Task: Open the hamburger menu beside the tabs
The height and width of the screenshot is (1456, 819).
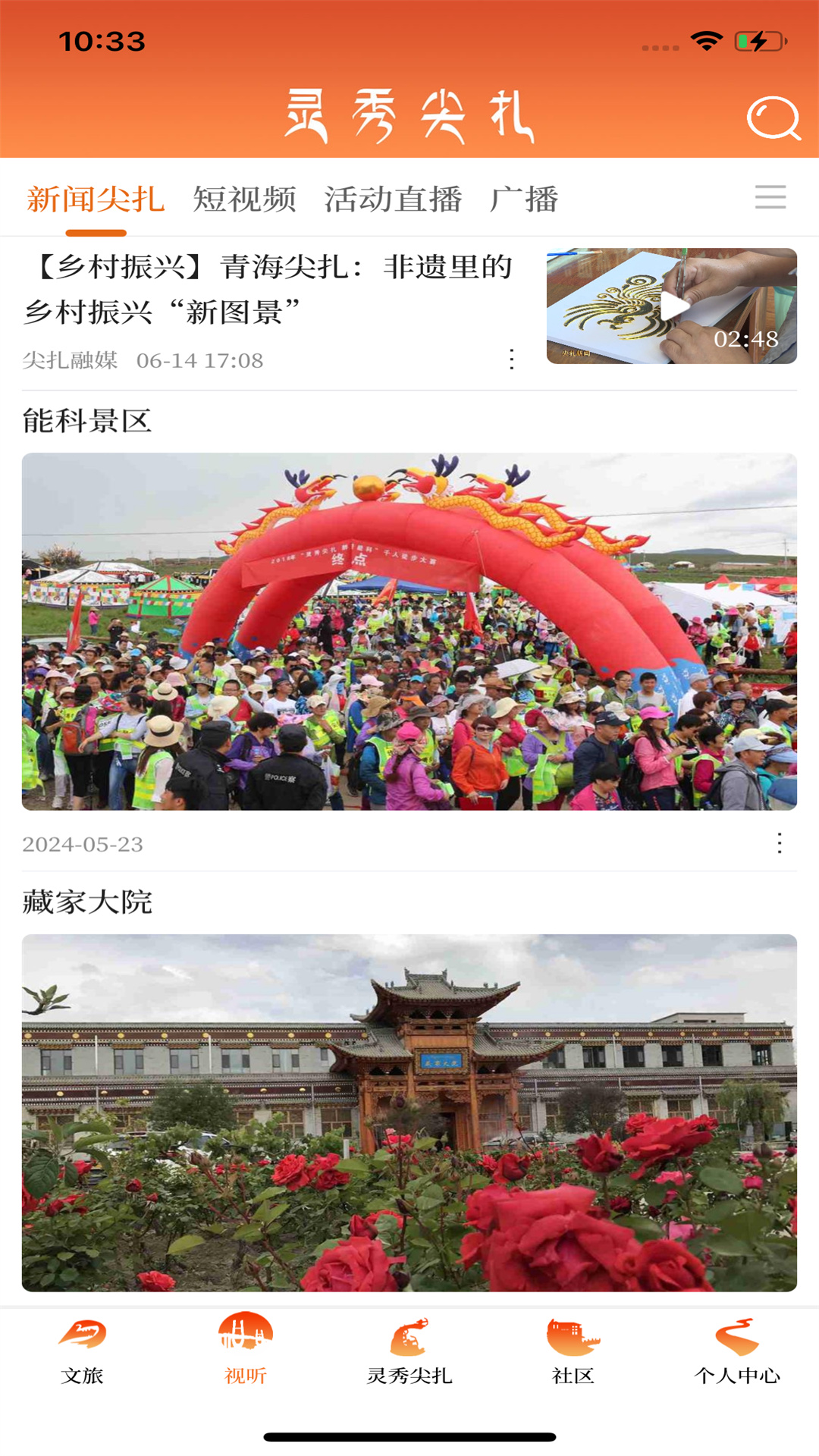Action: pyautogui.click(x=769, y=198)
